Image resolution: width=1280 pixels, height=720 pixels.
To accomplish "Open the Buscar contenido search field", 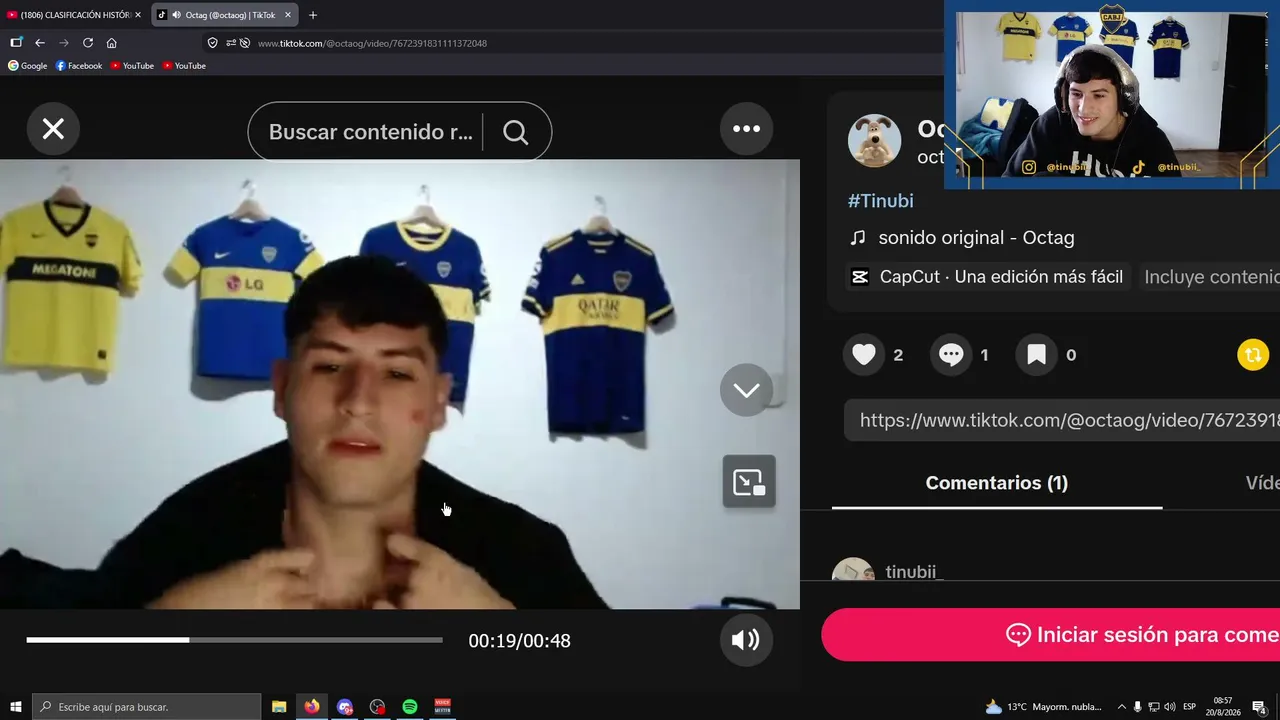I will tap(370, 132).
